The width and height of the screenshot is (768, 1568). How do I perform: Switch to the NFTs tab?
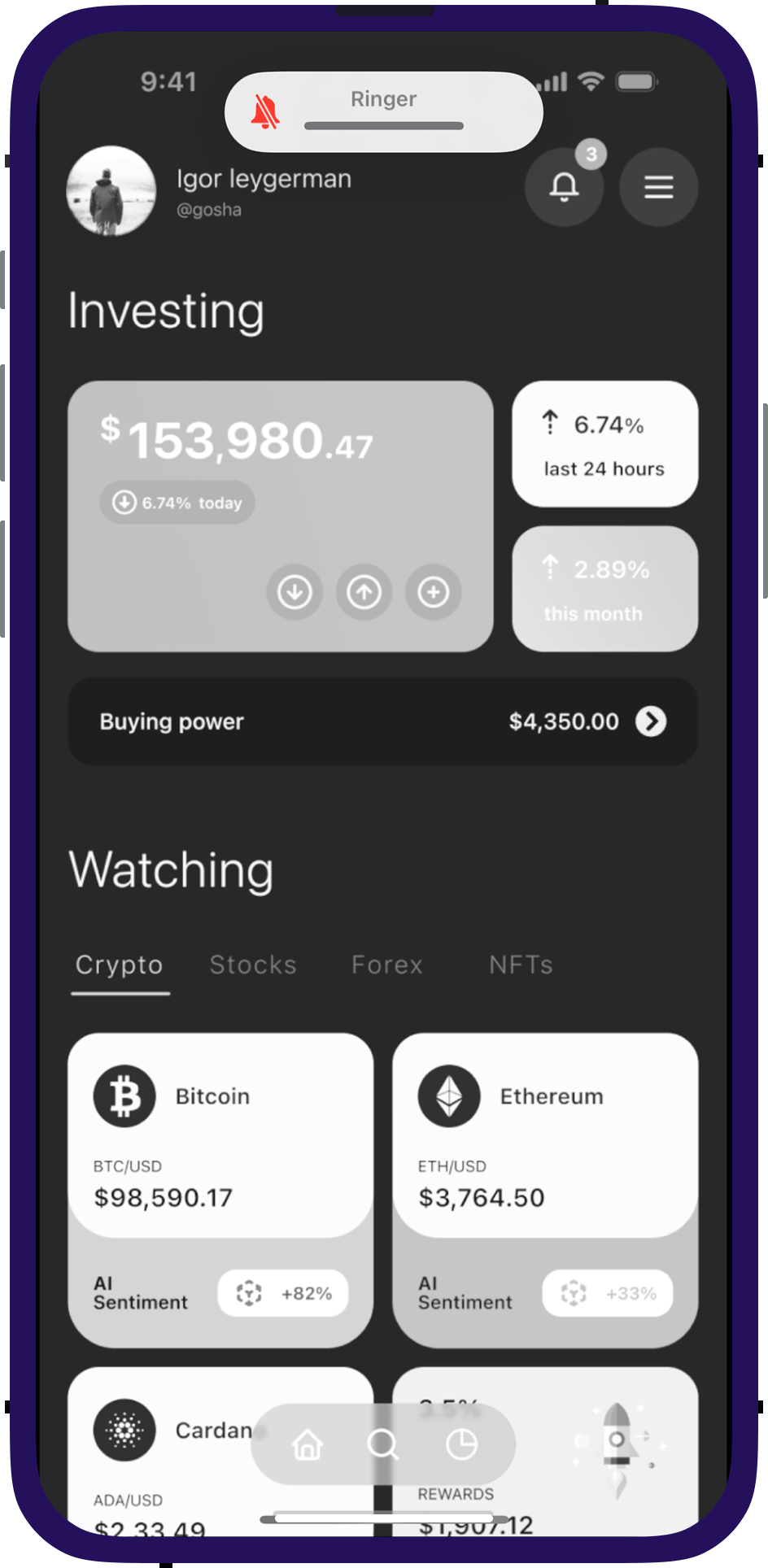[x=521, y=965]
